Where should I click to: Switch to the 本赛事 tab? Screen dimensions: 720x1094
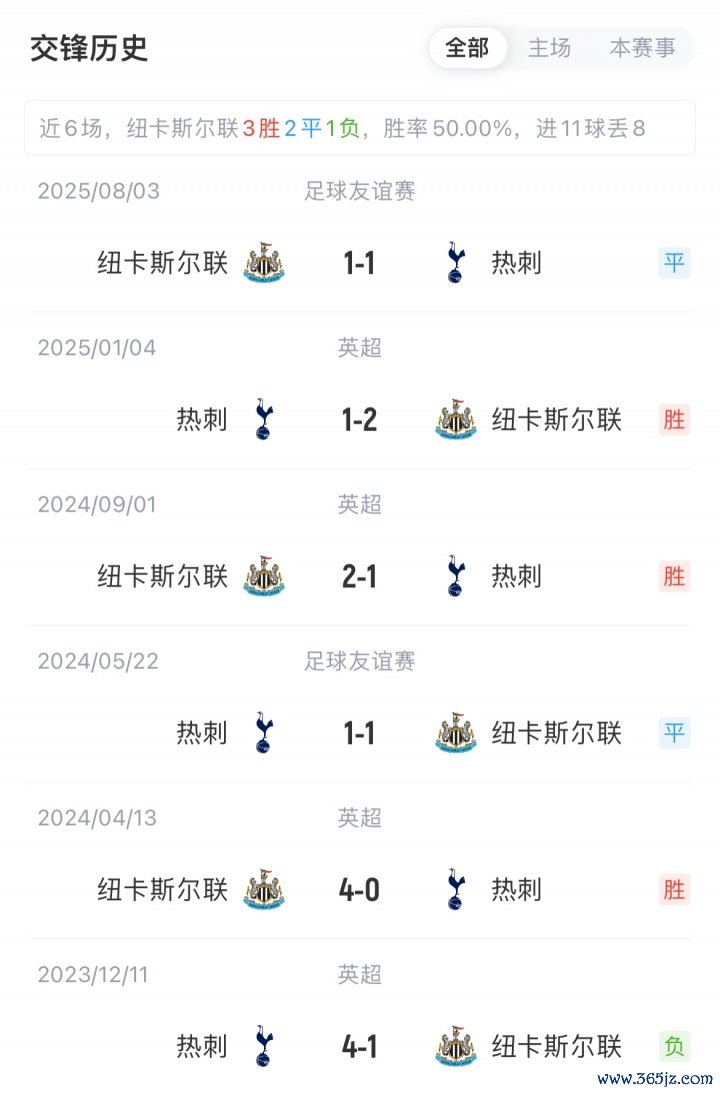click(x=642, y=48)
